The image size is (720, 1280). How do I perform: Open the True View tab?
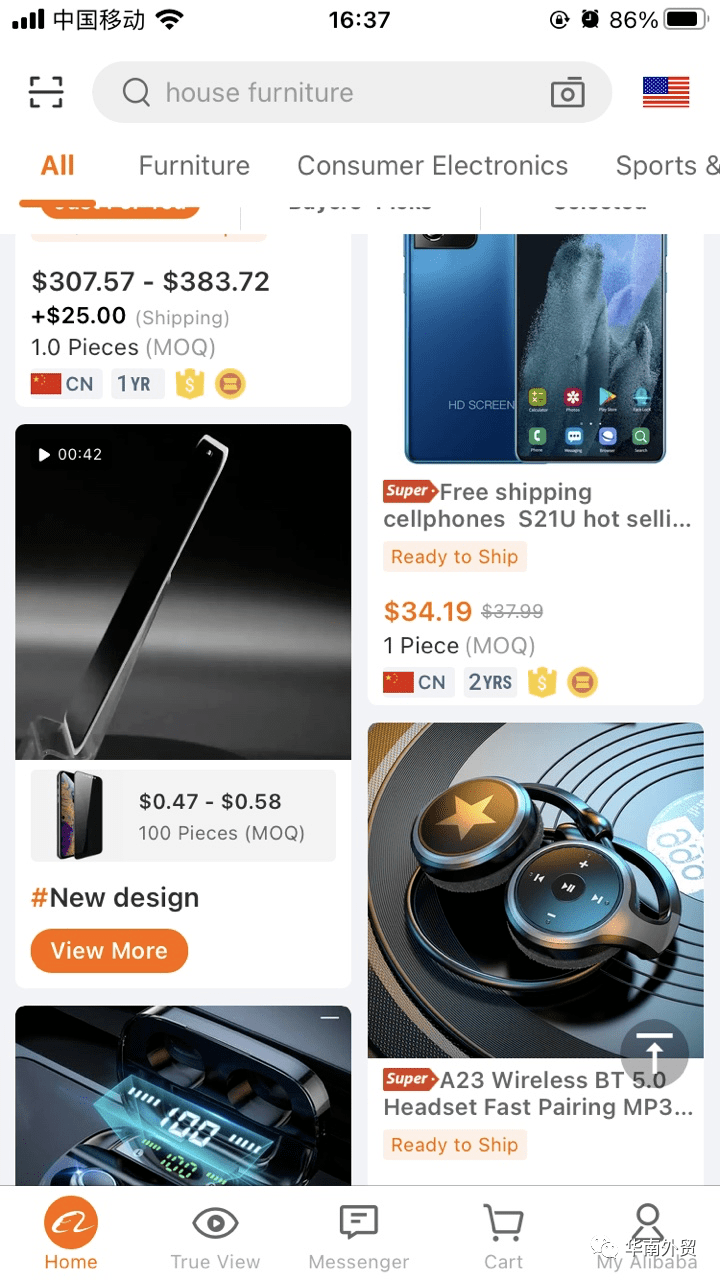[x=215, y=1235]
